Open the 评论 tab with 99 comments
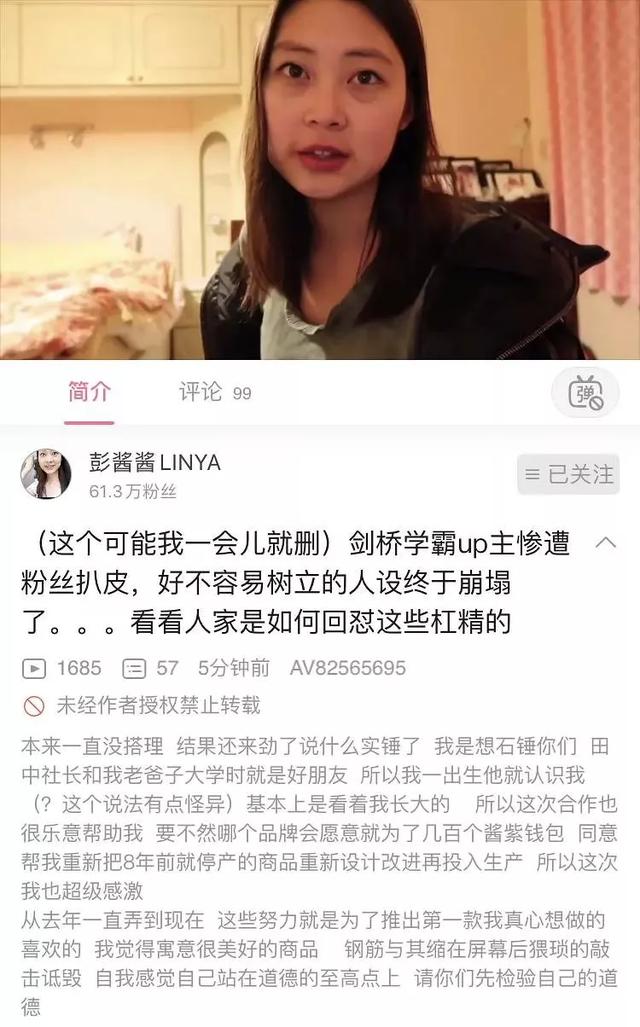 click(x=214, y=392)
